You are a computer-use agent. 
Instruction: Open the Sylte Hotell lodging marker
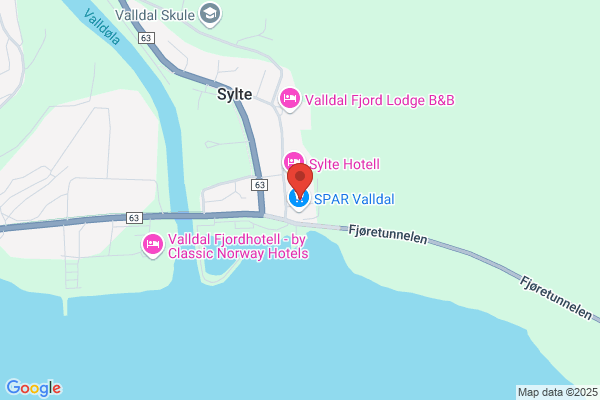(x=292, y=160)
